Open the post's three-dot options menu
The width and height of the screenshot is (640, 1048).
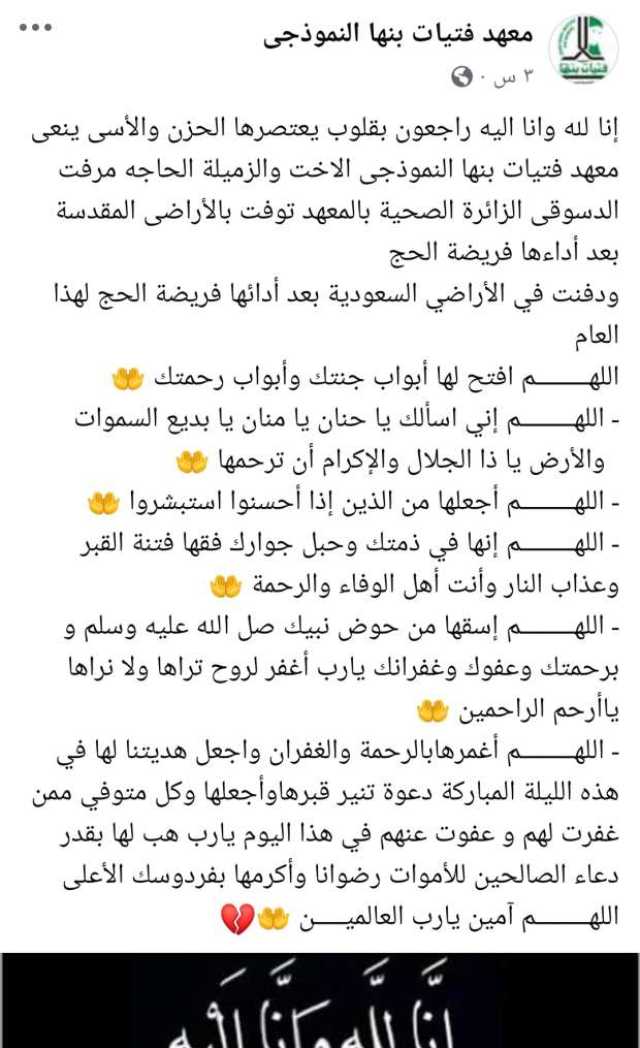point(35,27)
